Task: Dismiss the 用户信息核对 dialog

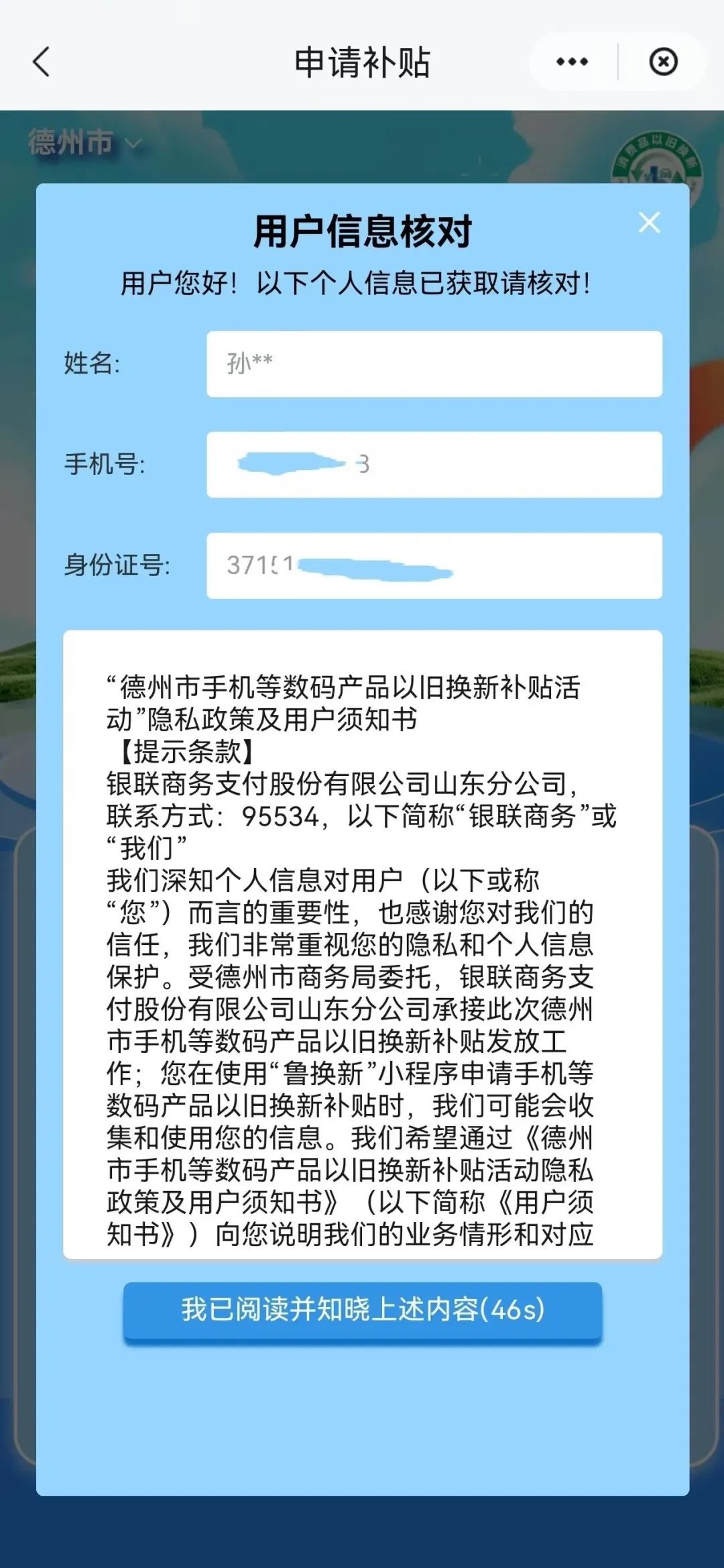Action: [649, 222]
